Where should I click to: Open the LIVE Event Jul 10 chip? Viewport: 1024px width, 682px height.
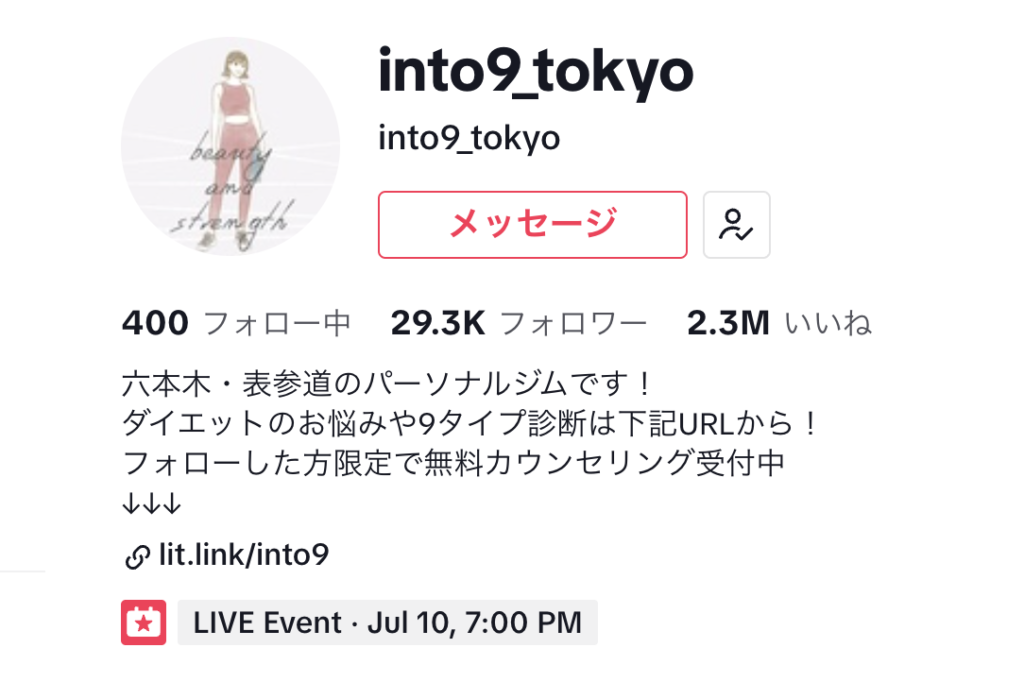387,623
